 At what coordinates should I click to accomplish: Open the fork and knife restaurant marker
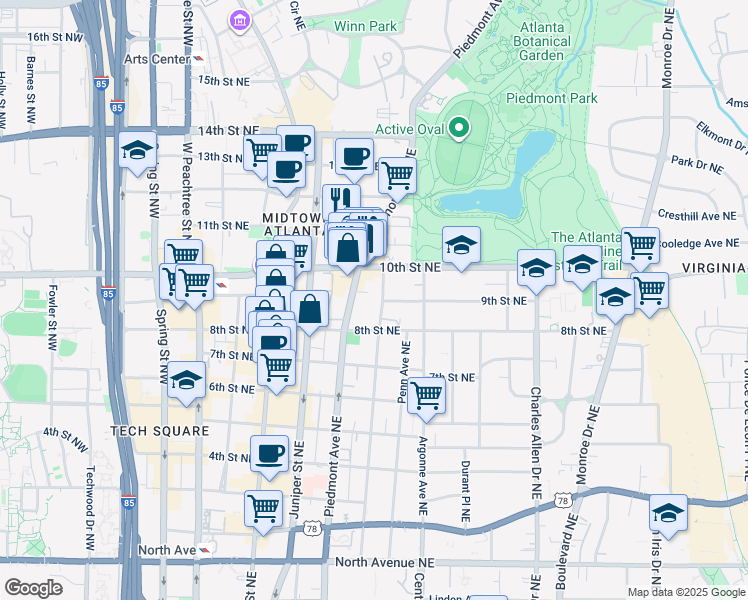[x=342, y=200]
